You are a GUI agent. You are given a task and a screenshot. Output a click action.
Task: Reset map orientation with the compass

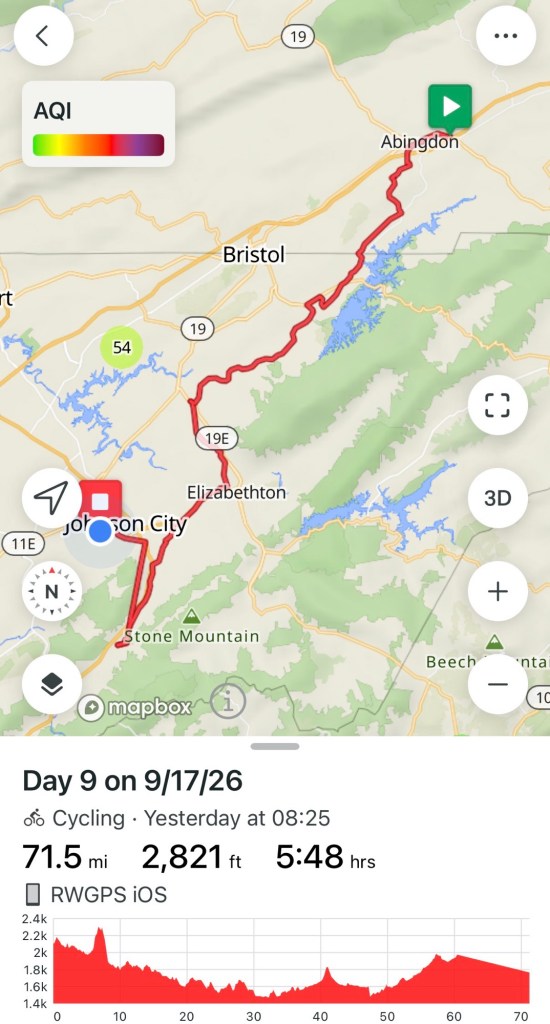point(52,592)
